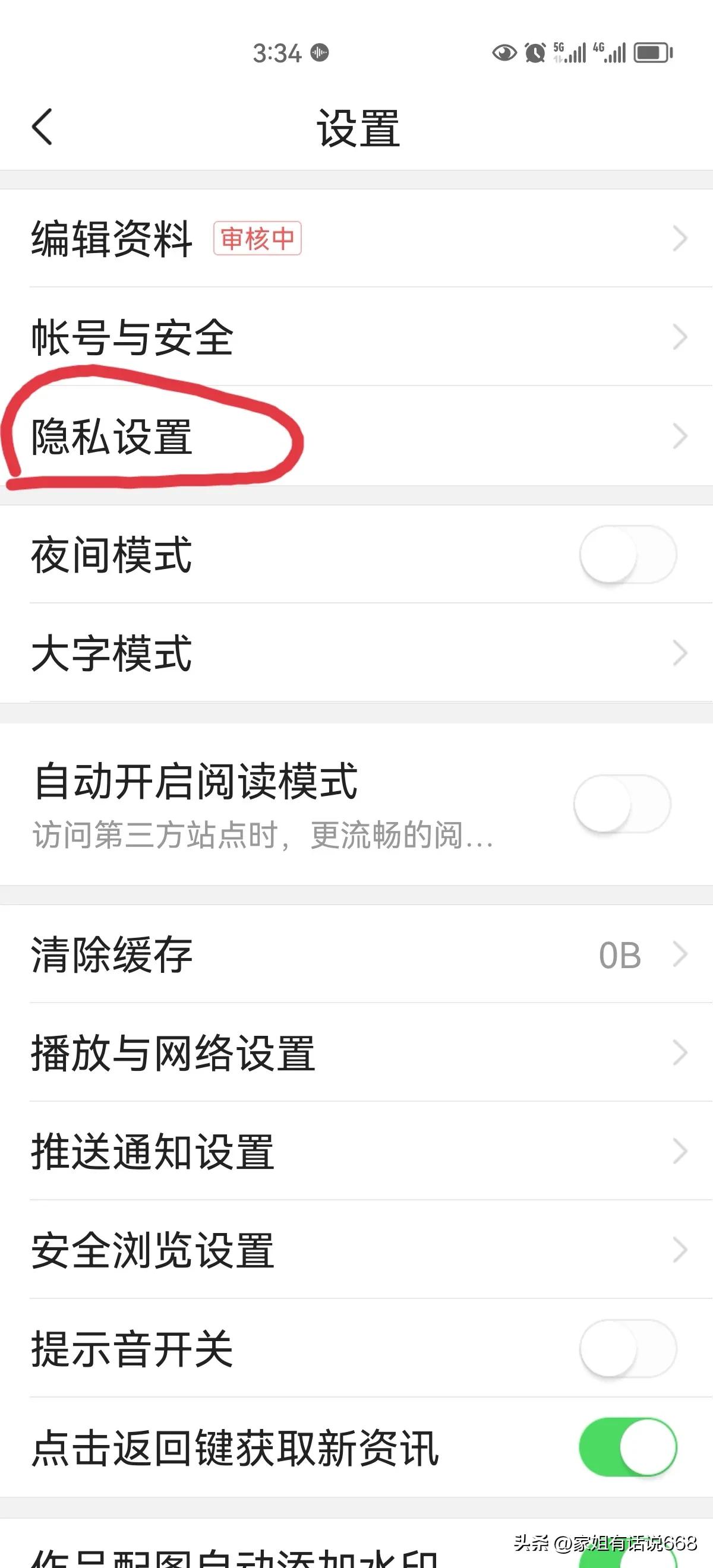The width and height of the screenshot is (713, 1568).
Task: Expand 大字模式 via its chevron
Action: click(x=680, y=655)
